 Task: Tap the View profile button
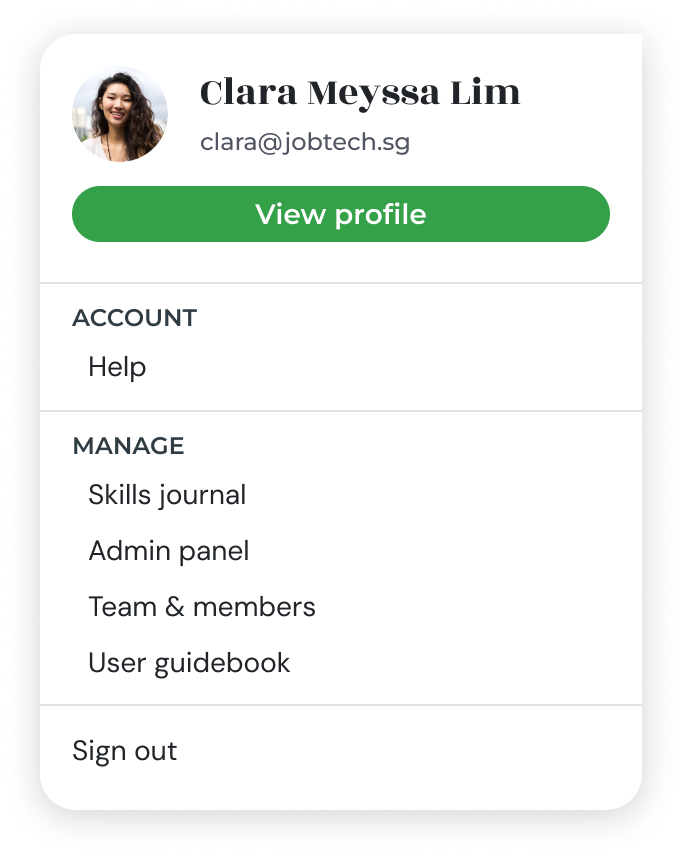340,214
